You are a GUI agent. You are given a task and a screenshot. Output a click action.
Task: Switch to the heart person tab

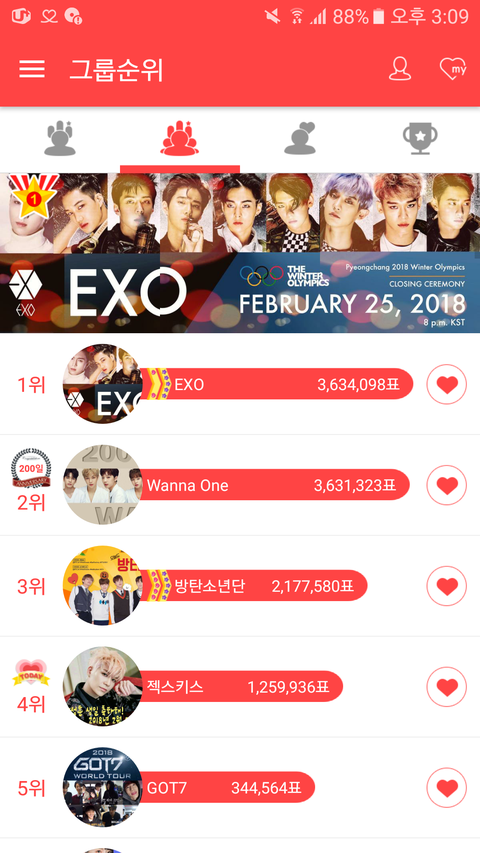pos(300,139)
